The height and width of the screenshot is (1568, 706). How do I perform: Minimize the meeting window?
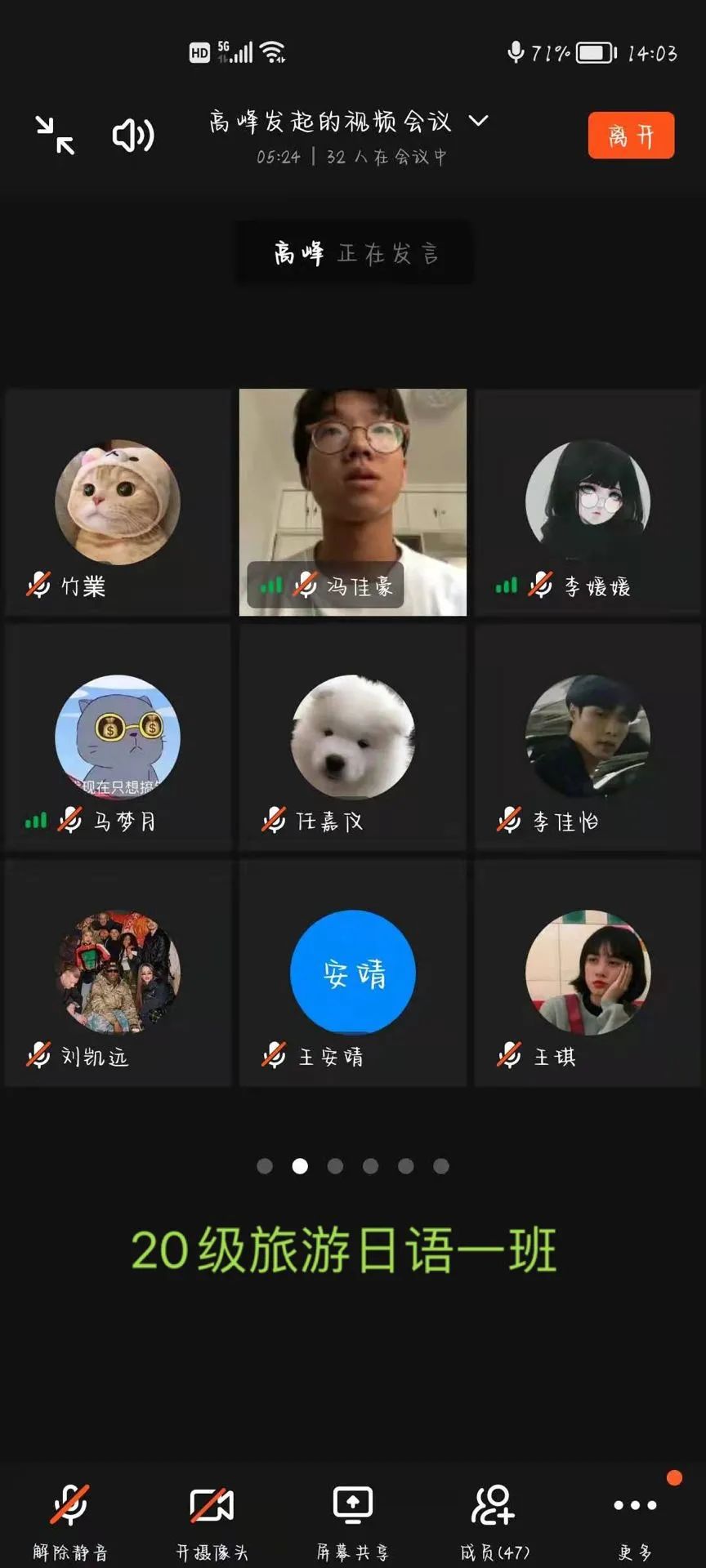[x=55, y=135]
